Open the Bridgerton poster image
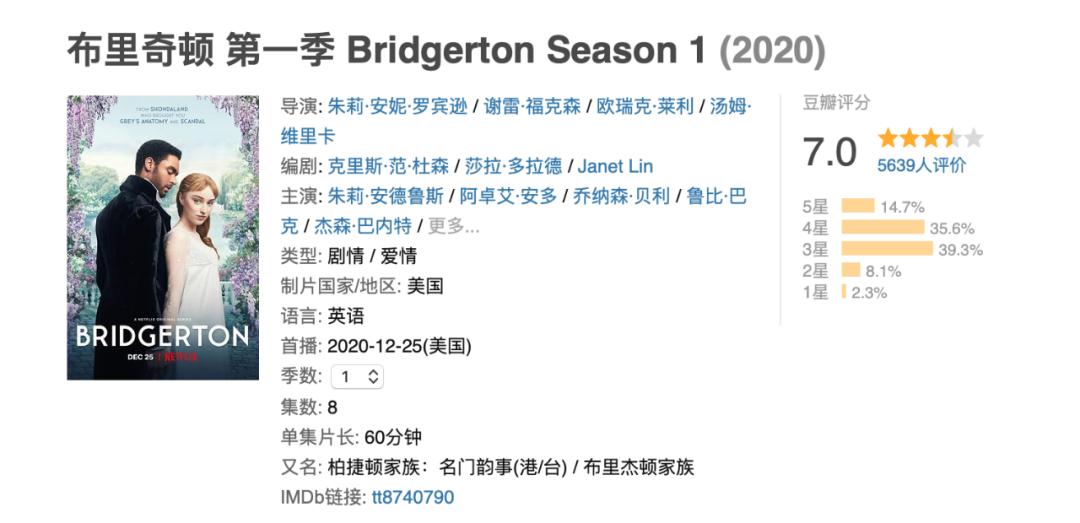The width and height of the screenshot is (1080, 523). click(x=162, y=237)
